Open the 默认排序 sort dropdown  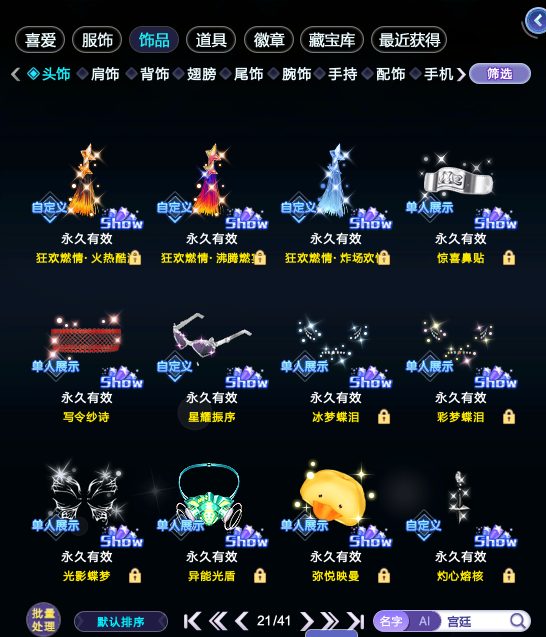121,622
